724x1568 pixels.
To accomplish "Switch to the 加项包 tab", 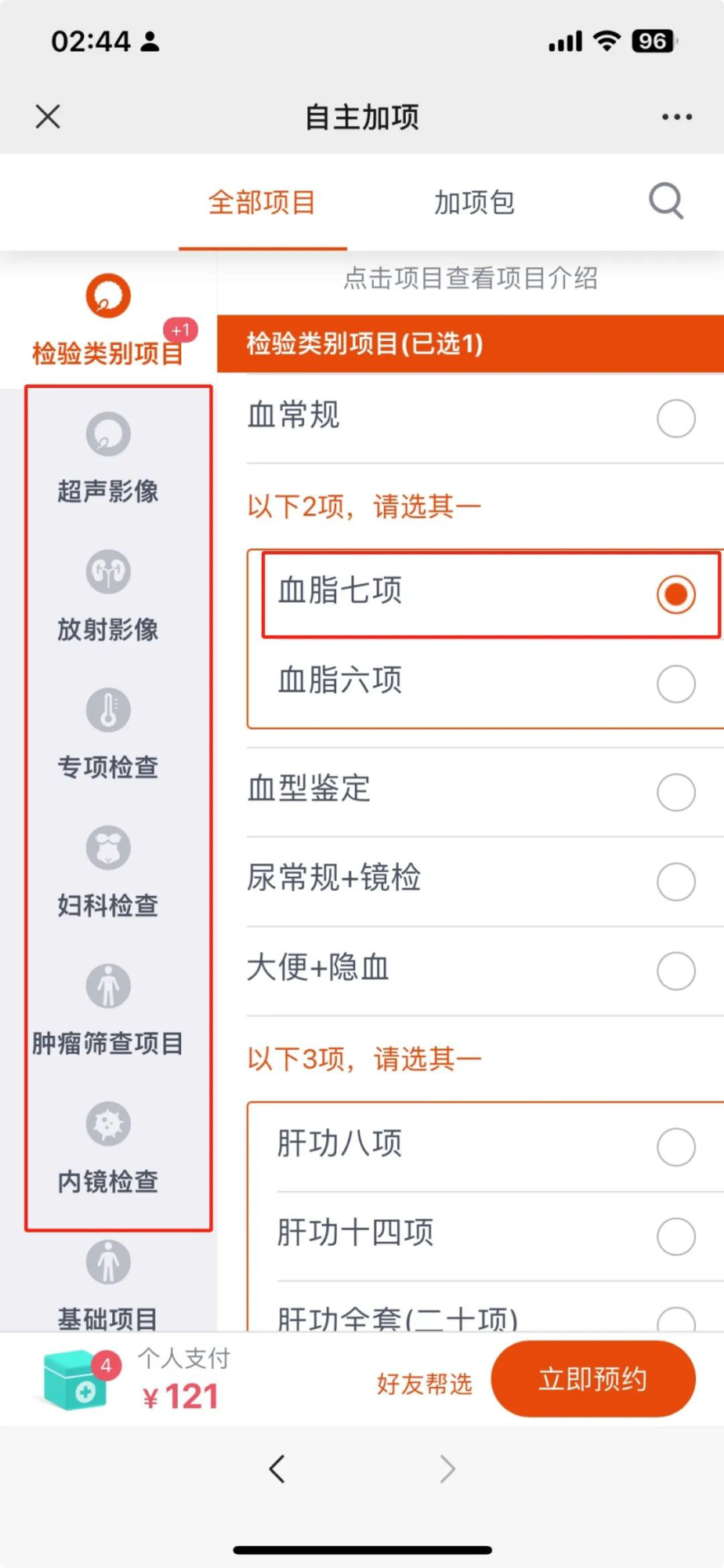I will point(474,202).
